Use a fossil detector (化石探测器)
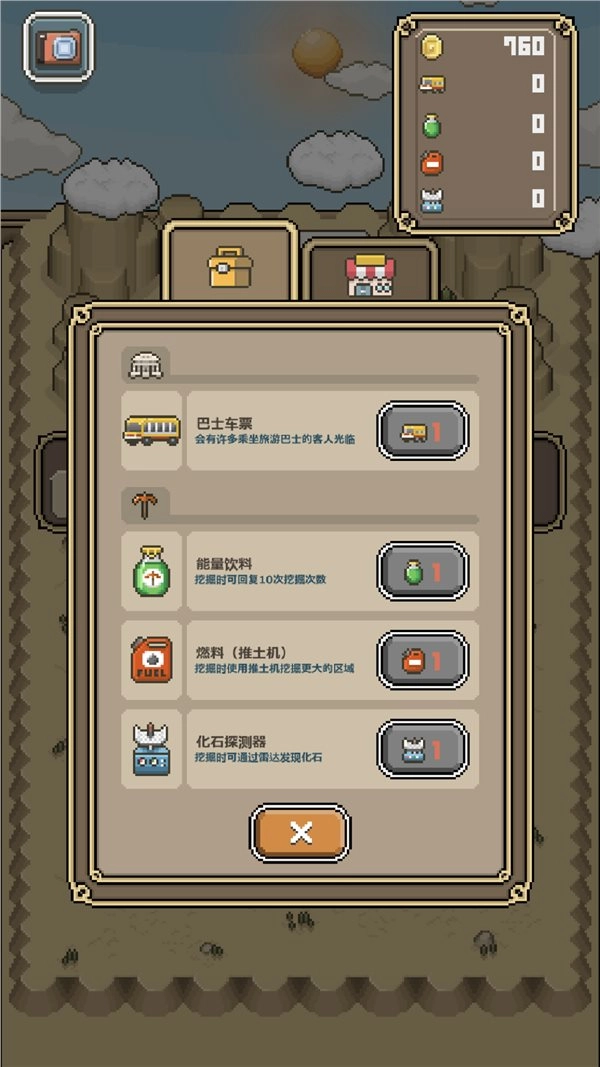The height and width of the screenshot is (1067, 600). 422,748
